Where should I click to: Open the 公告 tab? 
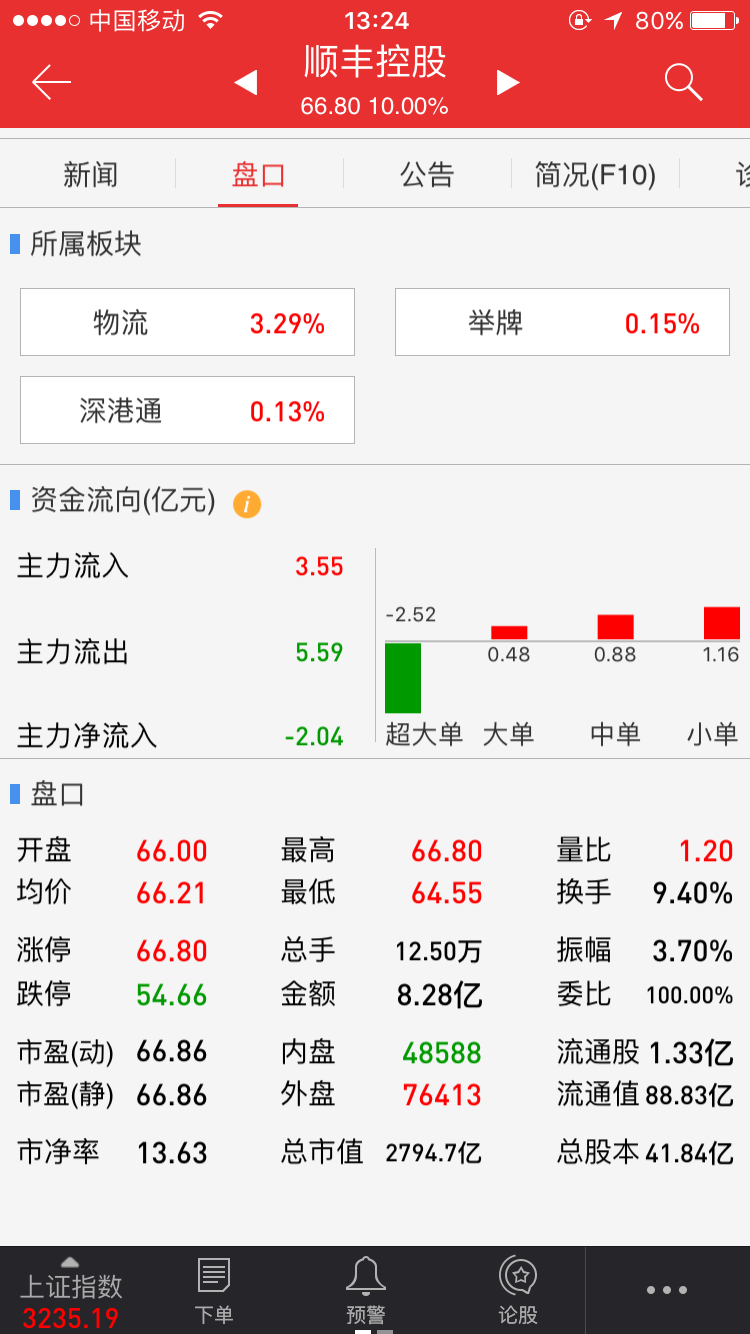pos(427,175)
